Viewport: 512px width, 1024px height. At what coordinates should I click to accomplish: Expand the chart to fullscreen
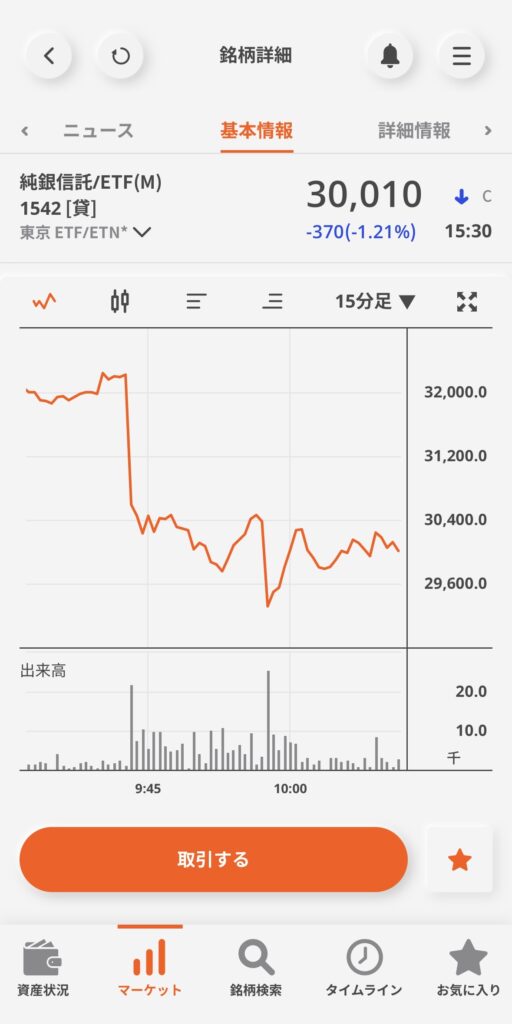(x=467, y=302)
